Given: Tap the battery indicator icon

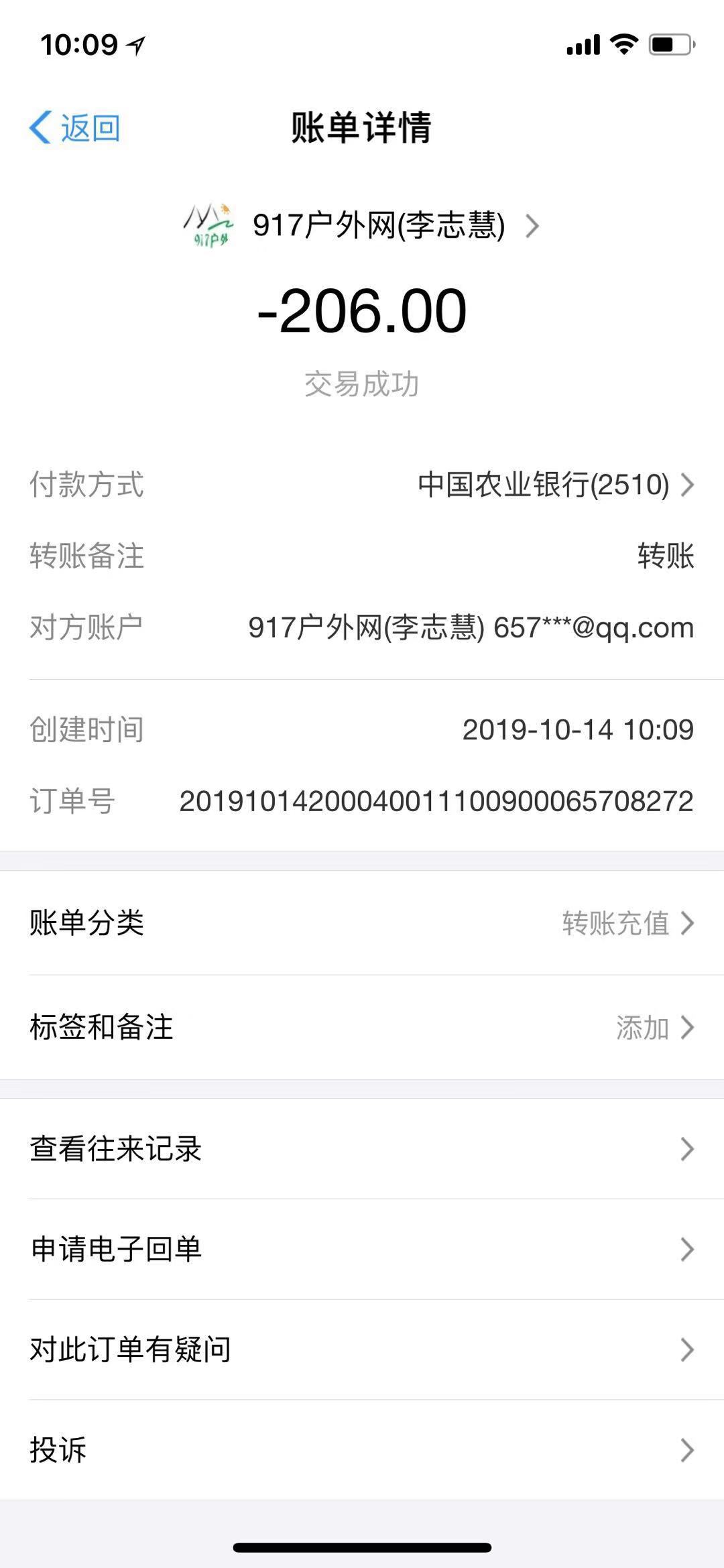Looking at the screenshot, I should (670, 43).
